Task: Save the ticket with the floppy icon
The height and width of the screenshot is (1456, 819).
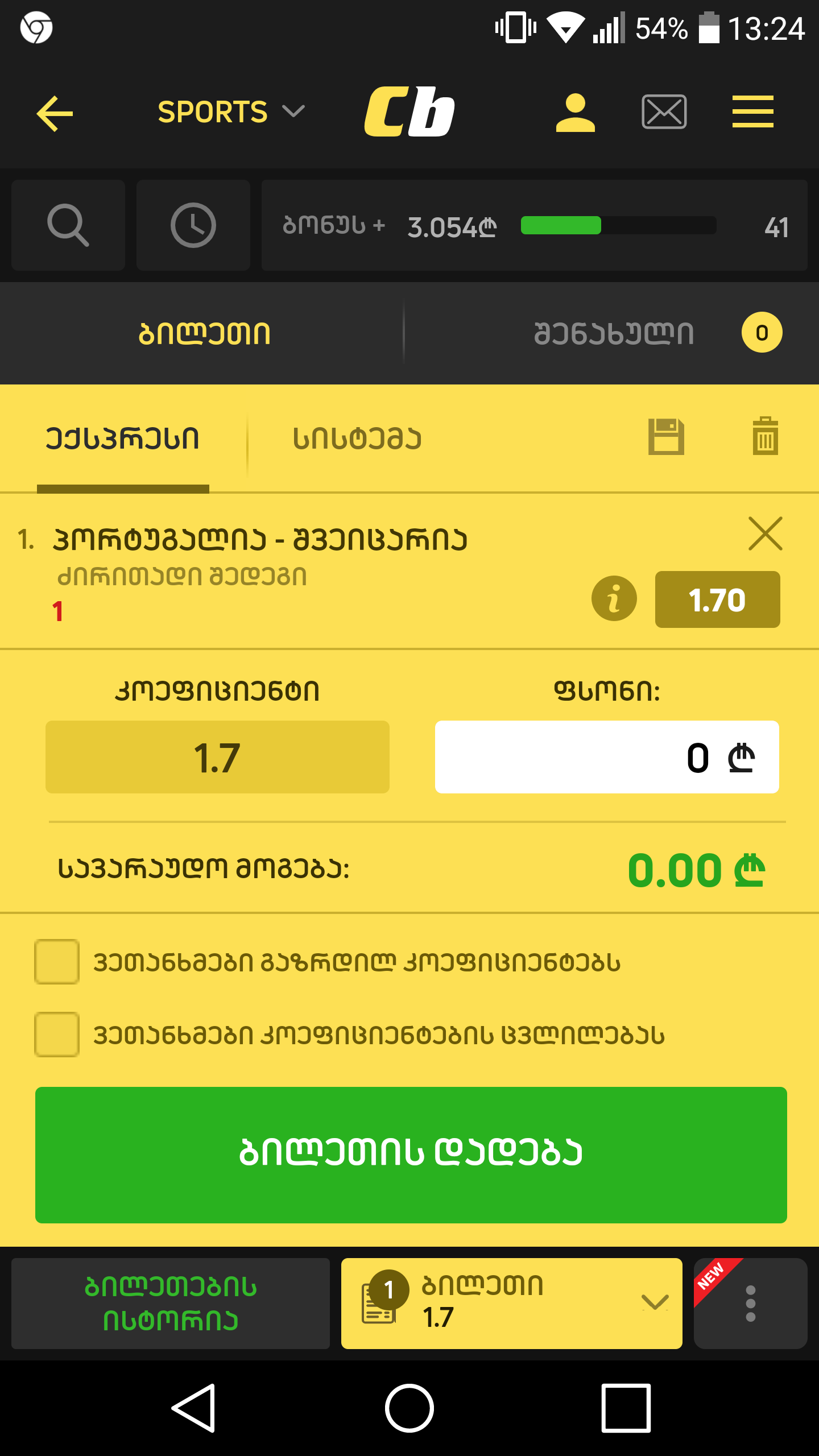Action: [x=666, y=437]
